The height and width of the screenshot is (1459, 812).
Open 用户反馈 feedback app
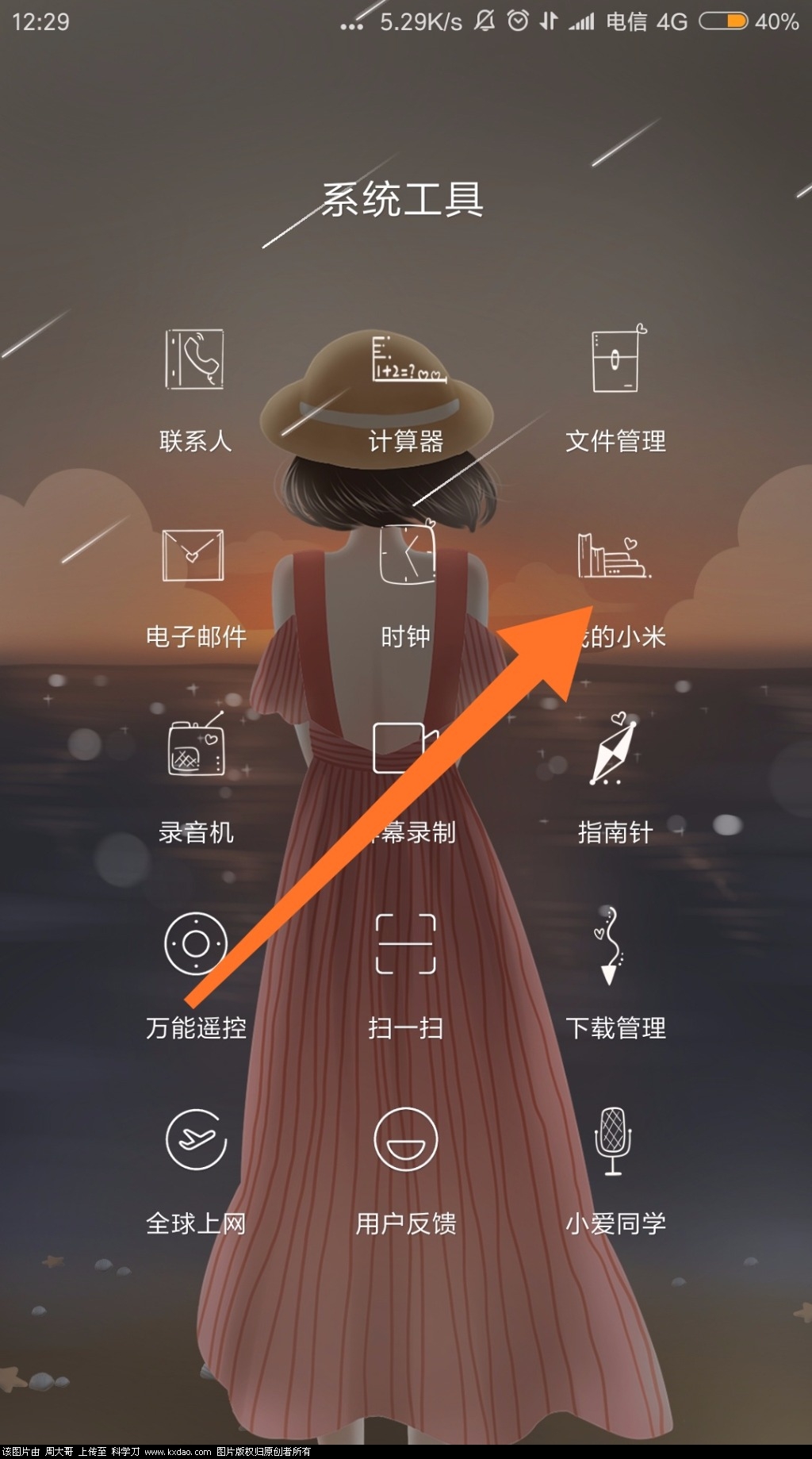406,1139
